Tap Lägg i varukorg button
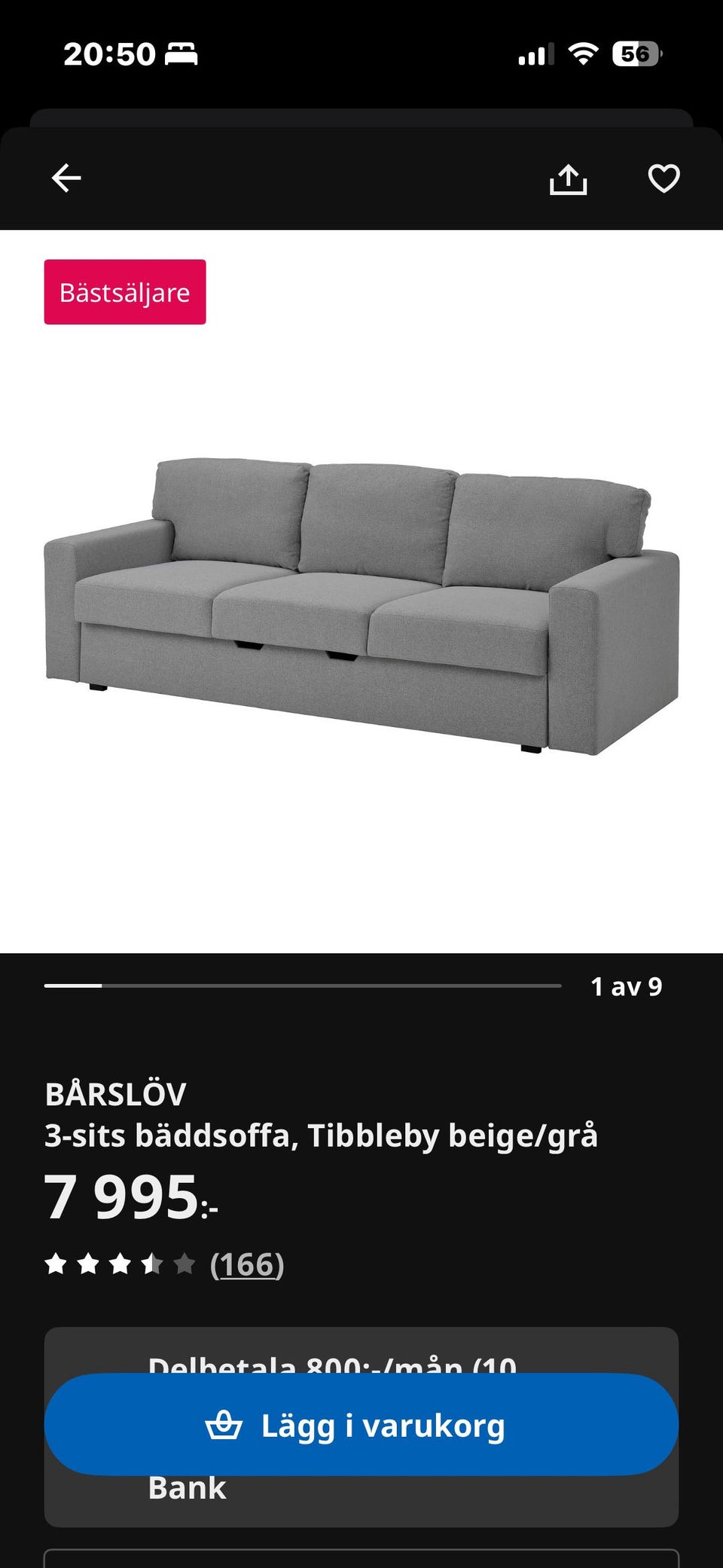The width and height of the screenshot is (723, 1568). (x=361, y=1425)
